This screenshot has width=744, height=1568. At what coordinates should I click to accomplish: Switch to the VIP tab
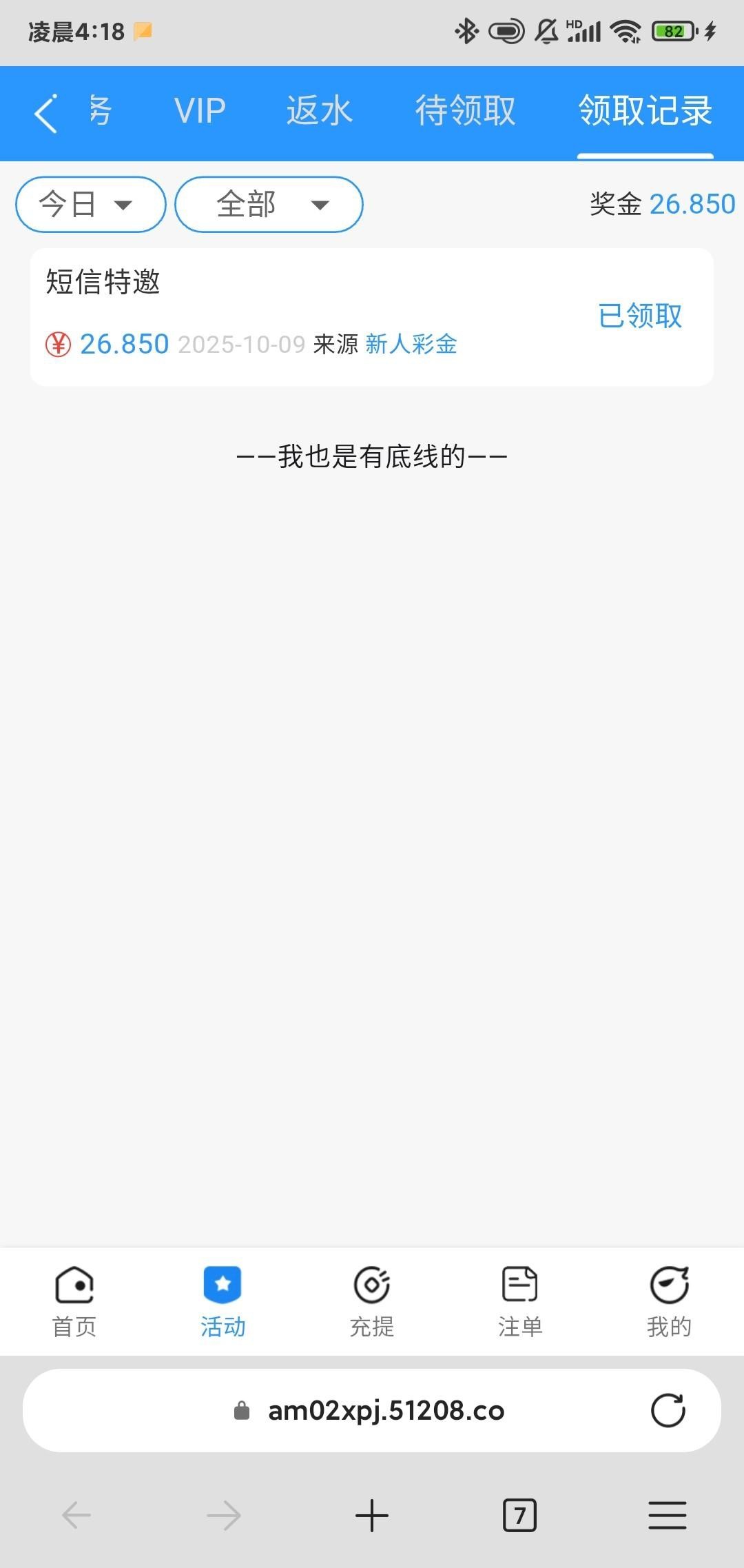[x=200, y=111]
